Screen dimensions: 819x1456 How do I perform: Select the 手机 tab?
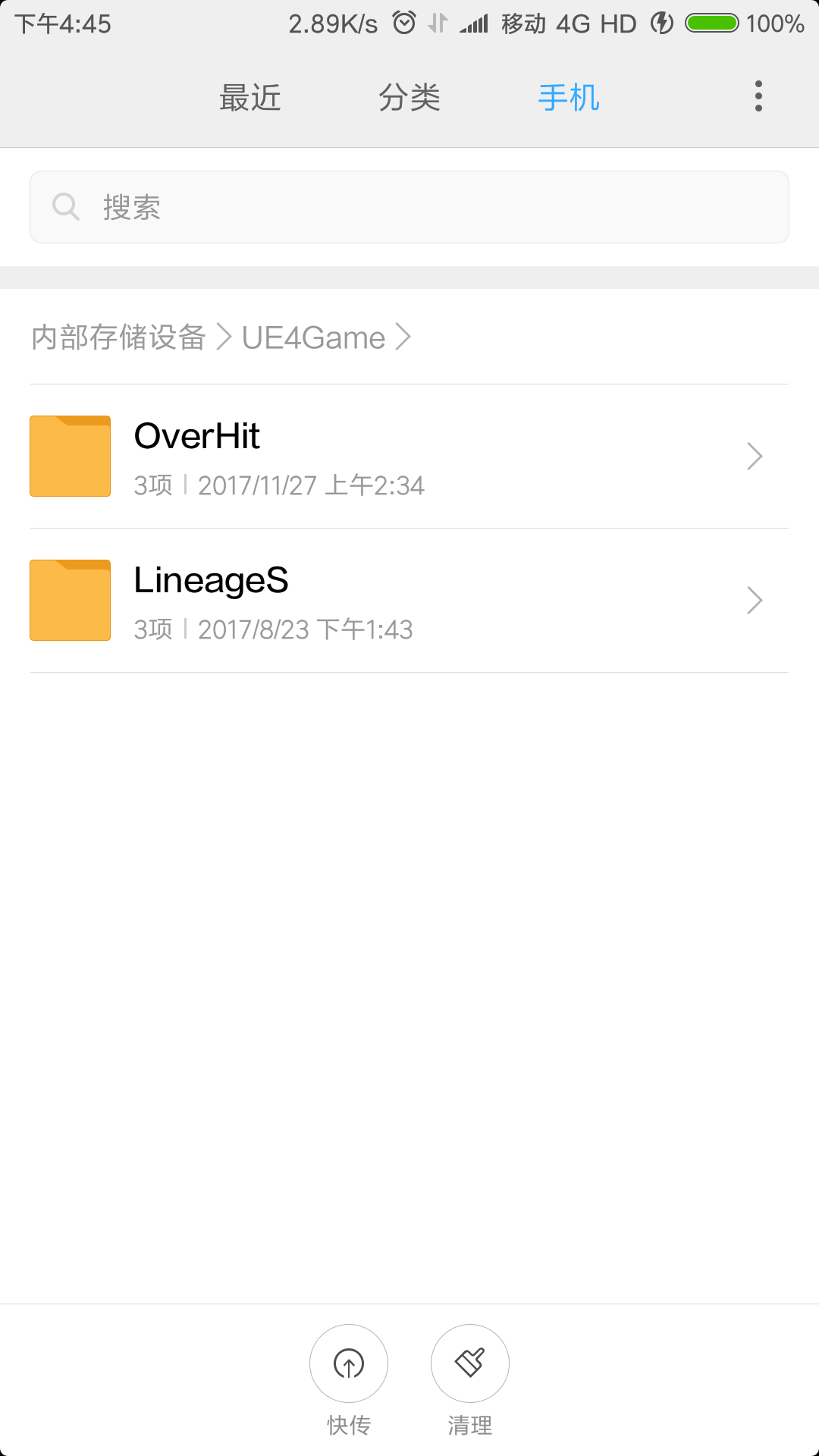569,98
